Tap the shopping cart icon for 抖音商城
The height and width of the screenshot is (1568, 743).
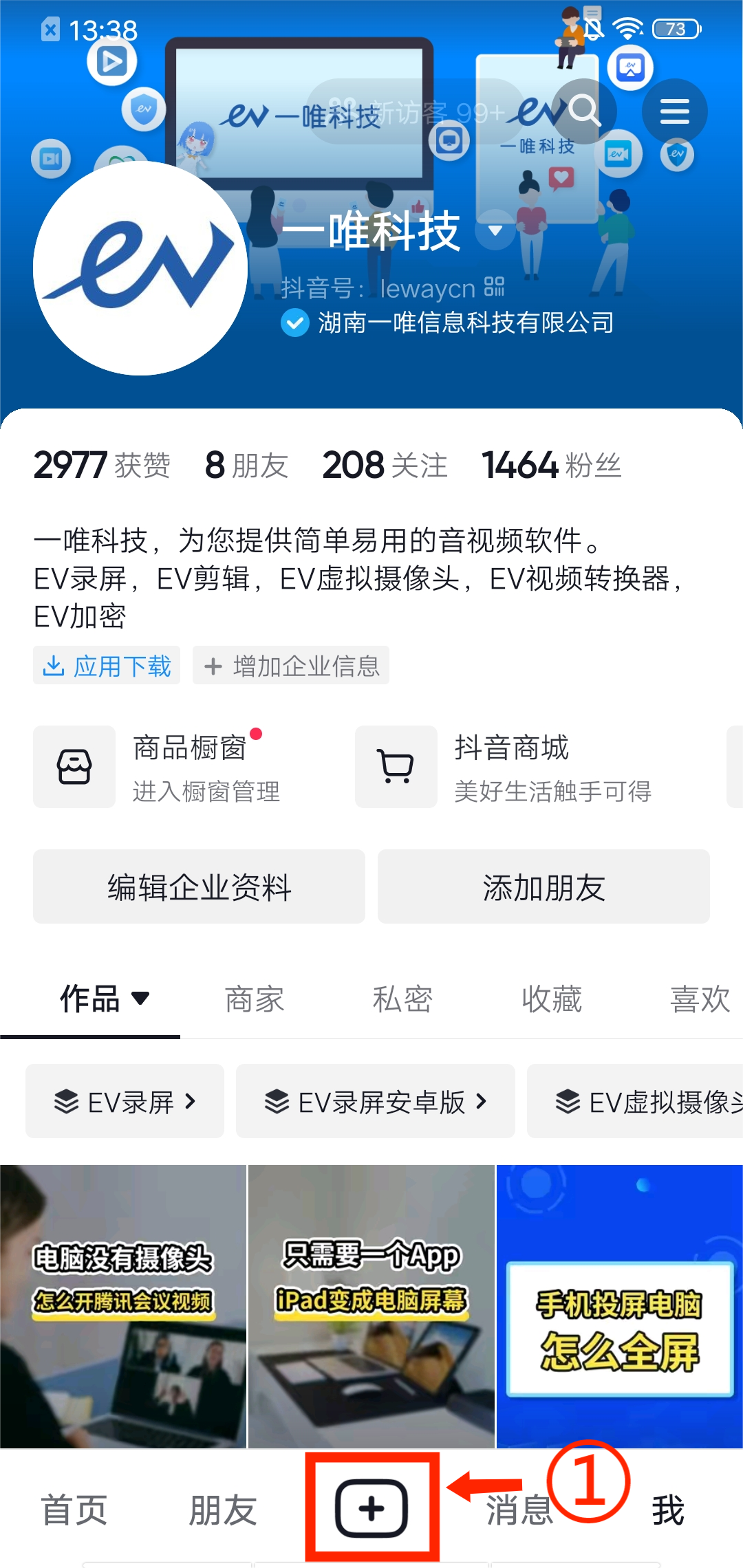point(396,767)
